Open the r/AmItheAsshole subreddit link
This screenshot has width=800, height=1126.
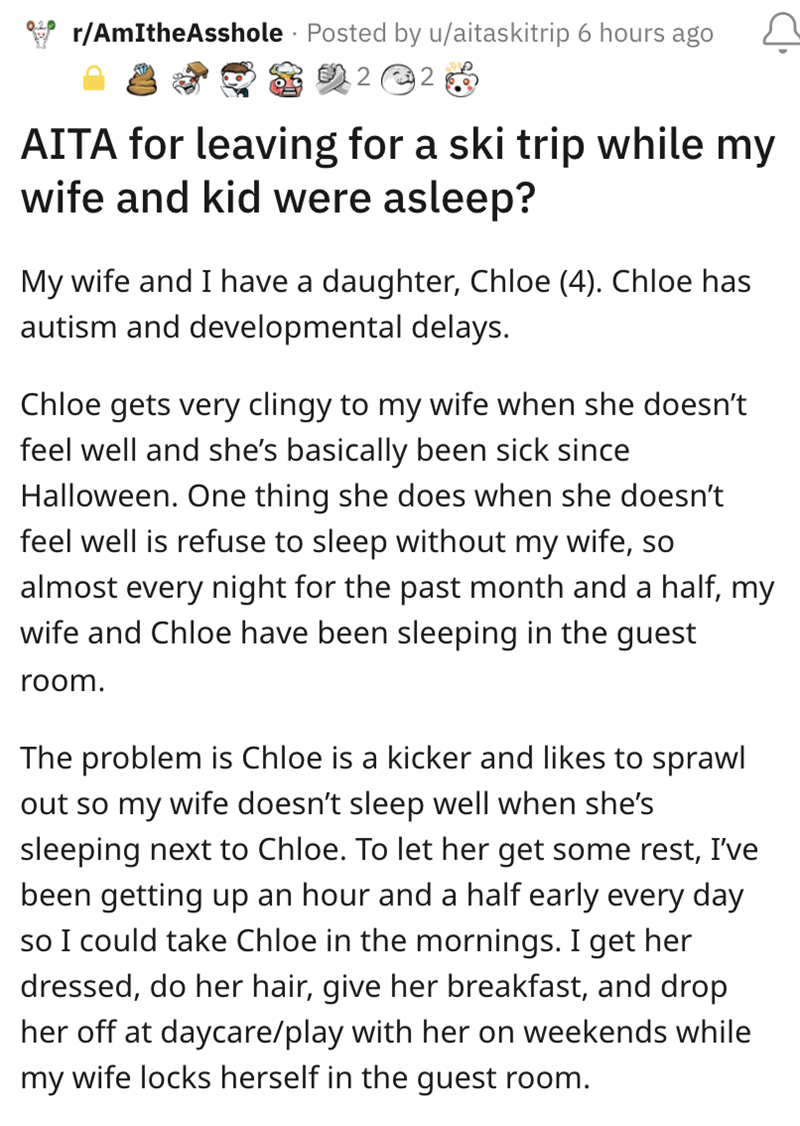178,33
